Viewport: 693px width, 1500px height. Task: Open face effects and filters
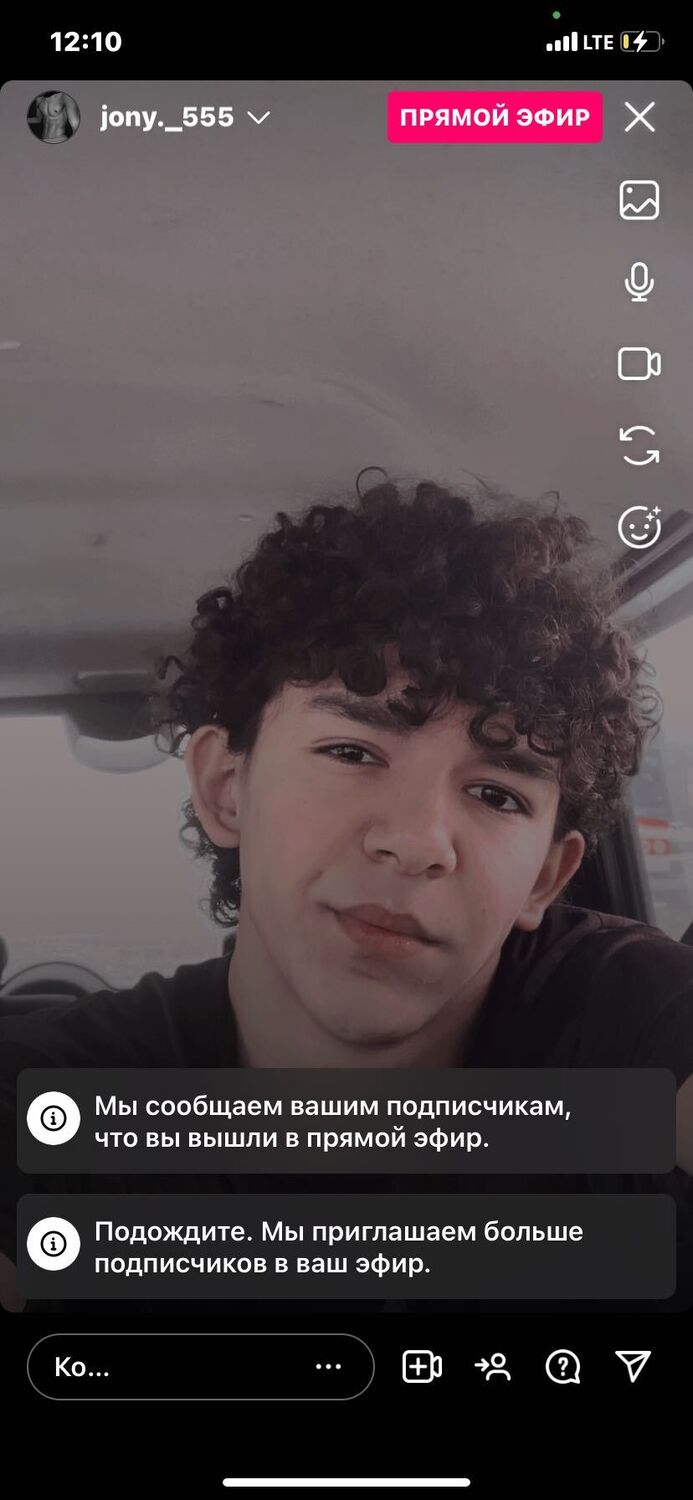(x=639, y=527)
